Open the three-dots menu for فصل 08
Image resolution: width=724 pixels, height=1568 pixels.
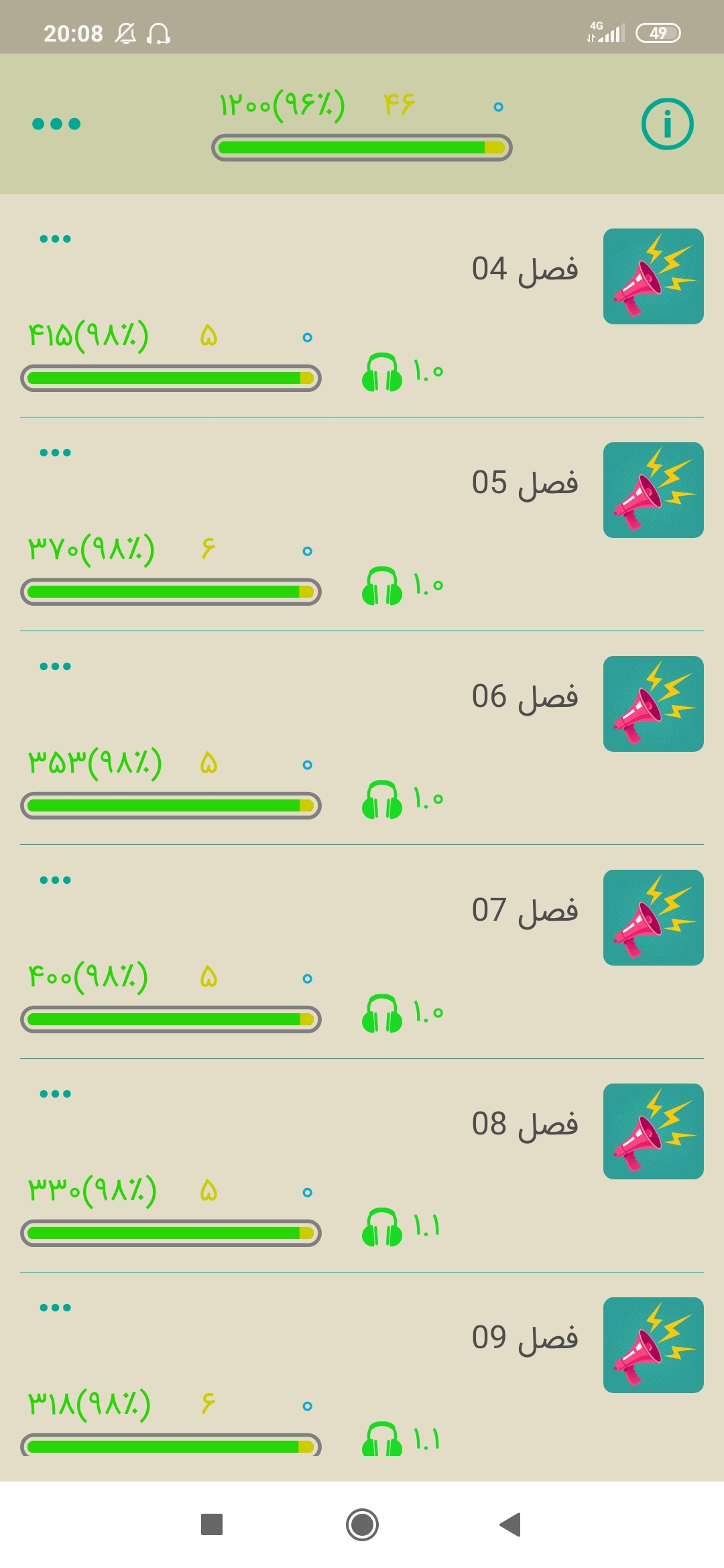tap(55, 1094)
